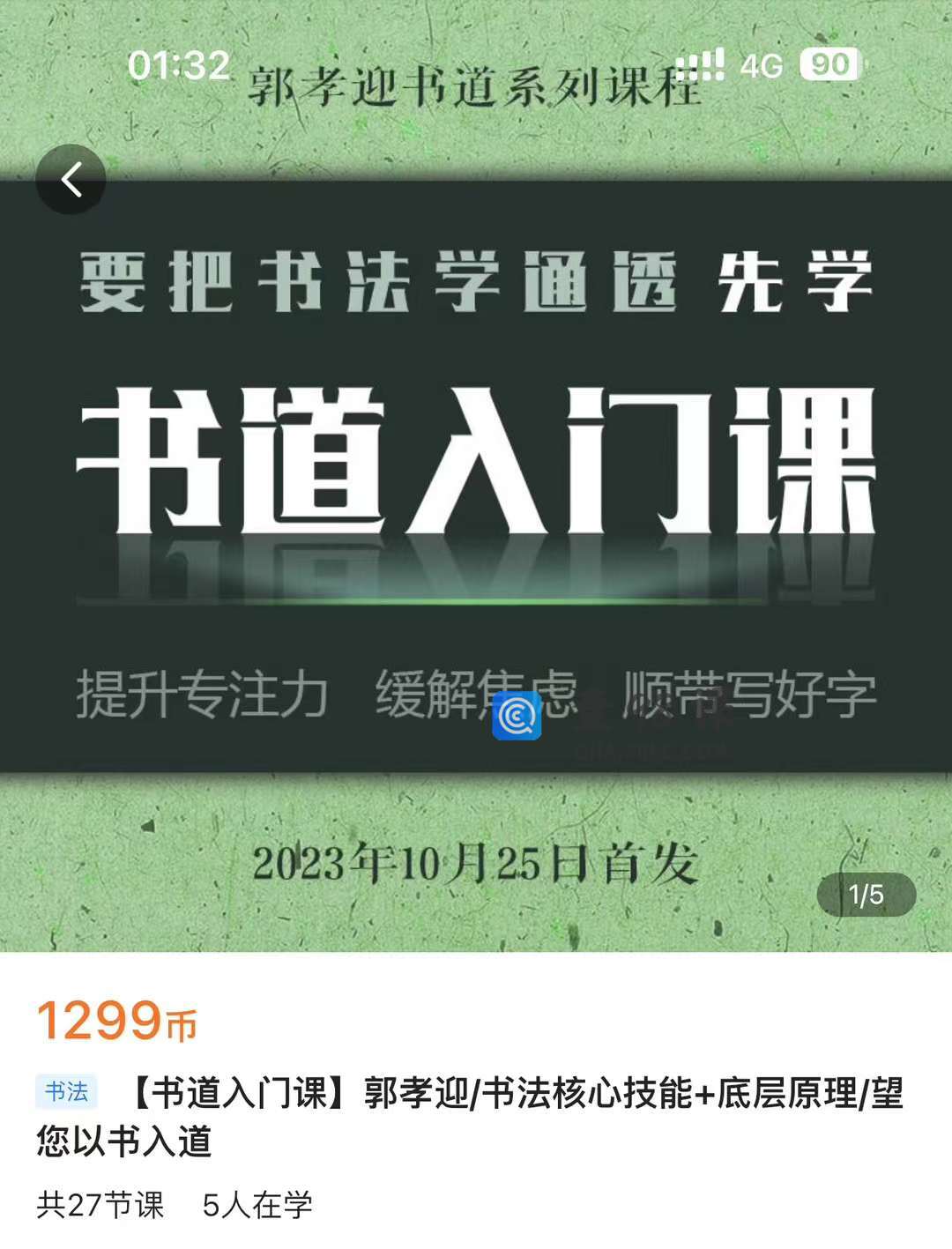This screenshot has width=952, height=1249.
Task: Go back using the arrow button
Action: pyautogui.click(x=71, y=180)
